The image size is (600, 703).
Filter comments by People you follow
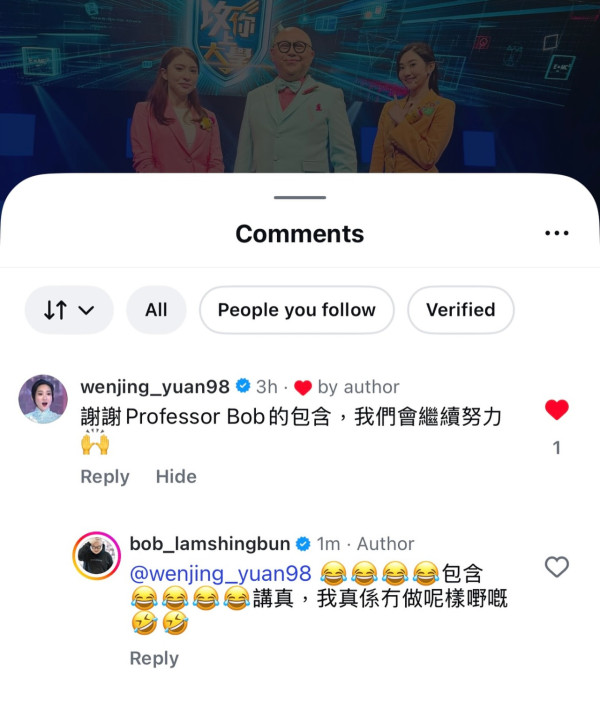coord(297,310)
